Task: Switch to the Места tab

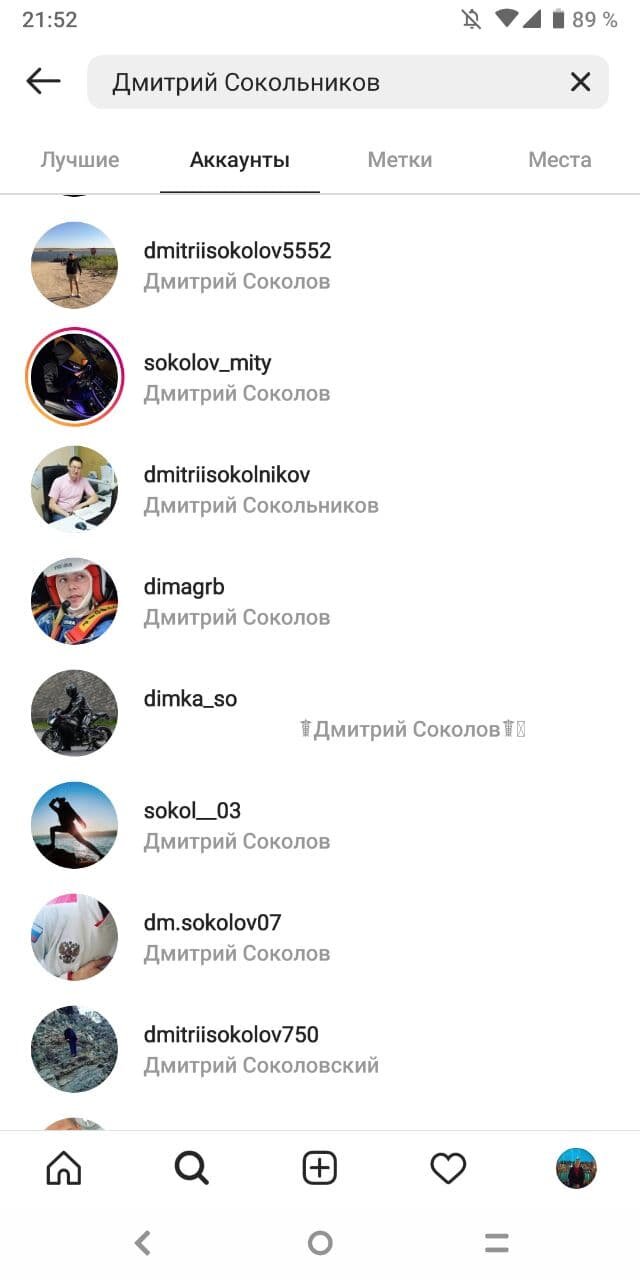Action: tap(560, 160)
